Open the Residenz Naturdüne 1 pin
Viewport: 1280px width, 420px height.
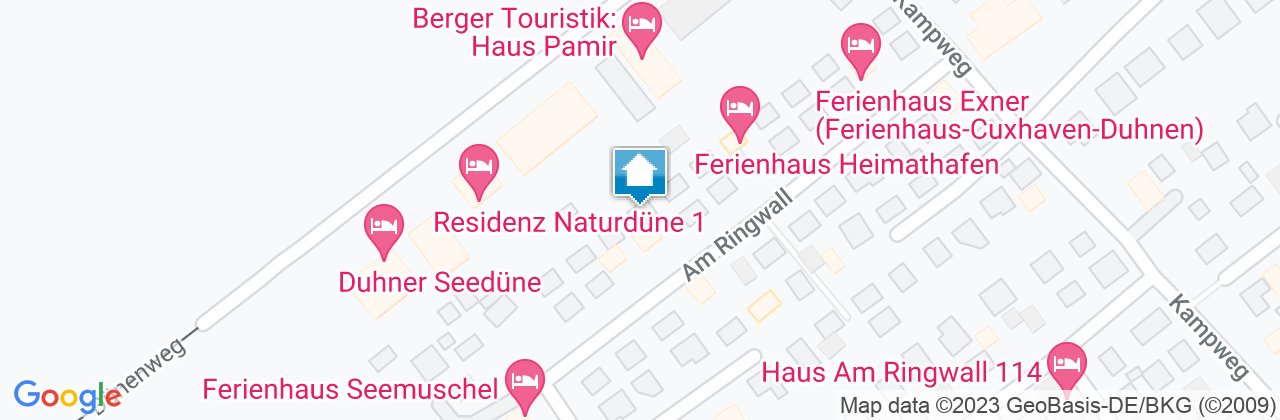tap(479, 166)
